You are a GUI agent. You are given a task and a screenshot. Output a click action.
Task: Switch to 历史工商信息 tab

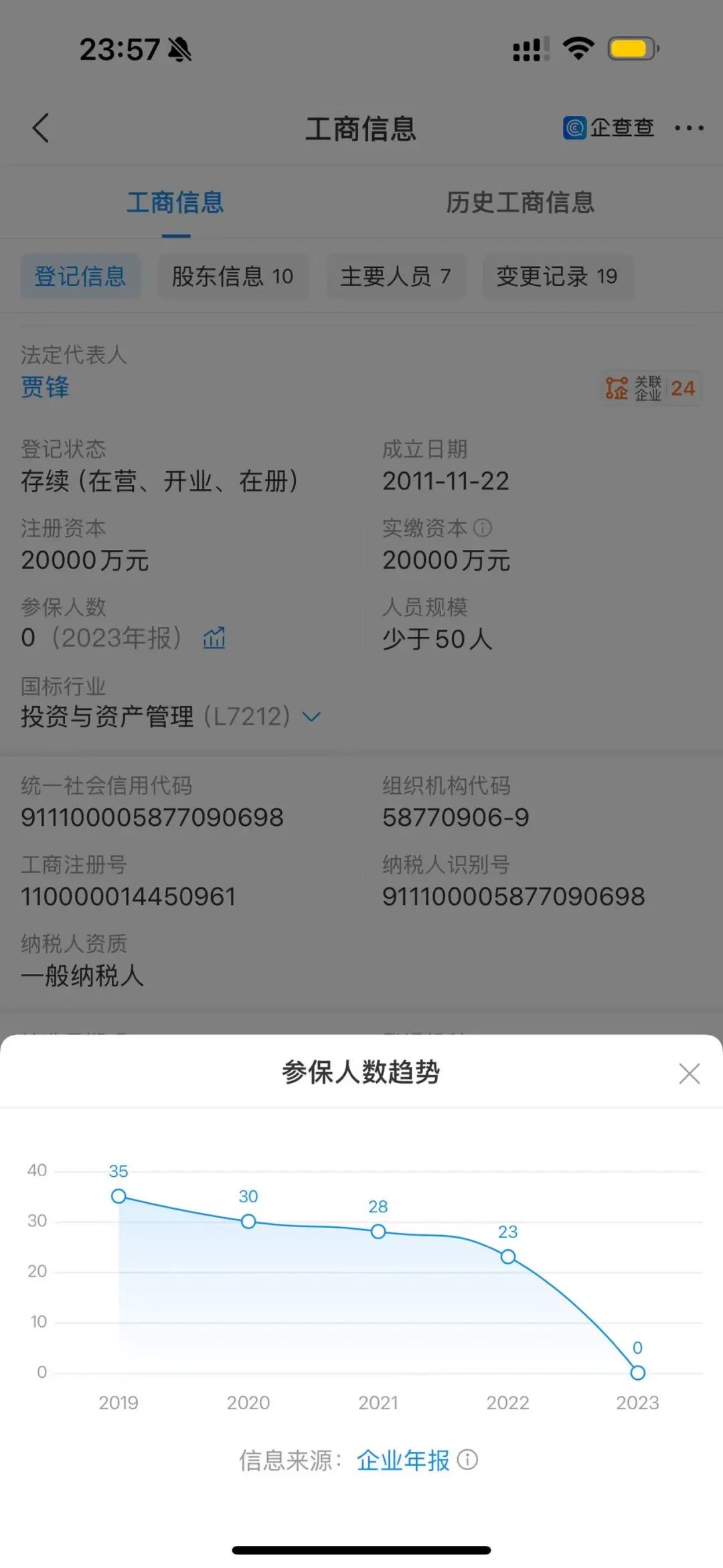[x=520, y=202]
